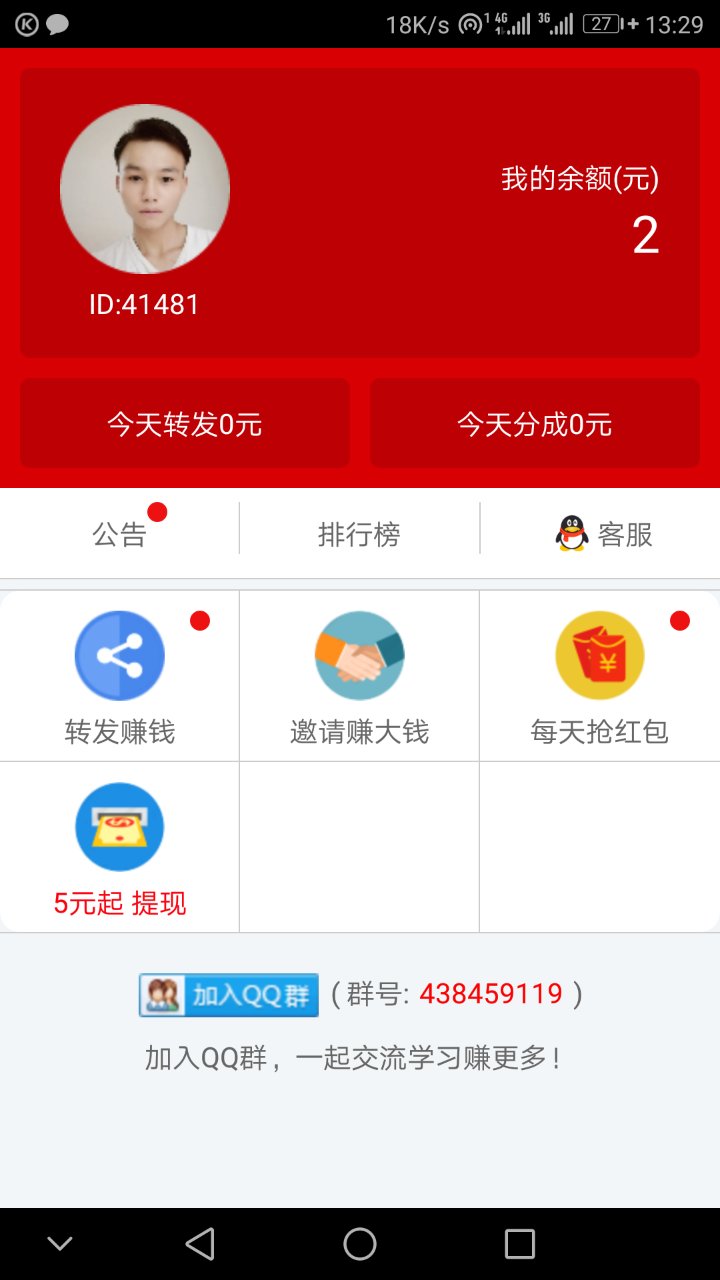720x1280 pixels.
Task: Open the 今天分成0元 panel
Action: click(535, 424)
